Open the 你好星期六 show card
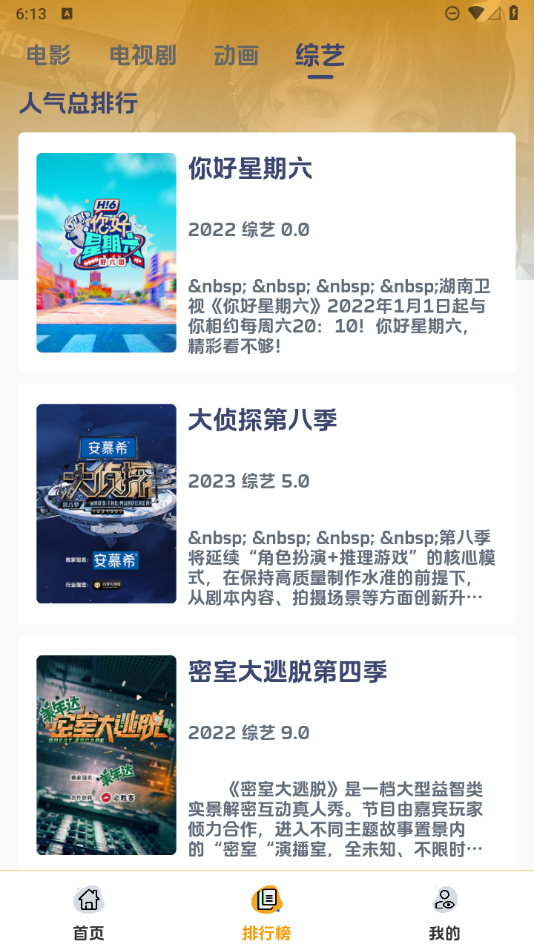The height and width of the screenshot is (950, 534). tap(267, 253)
